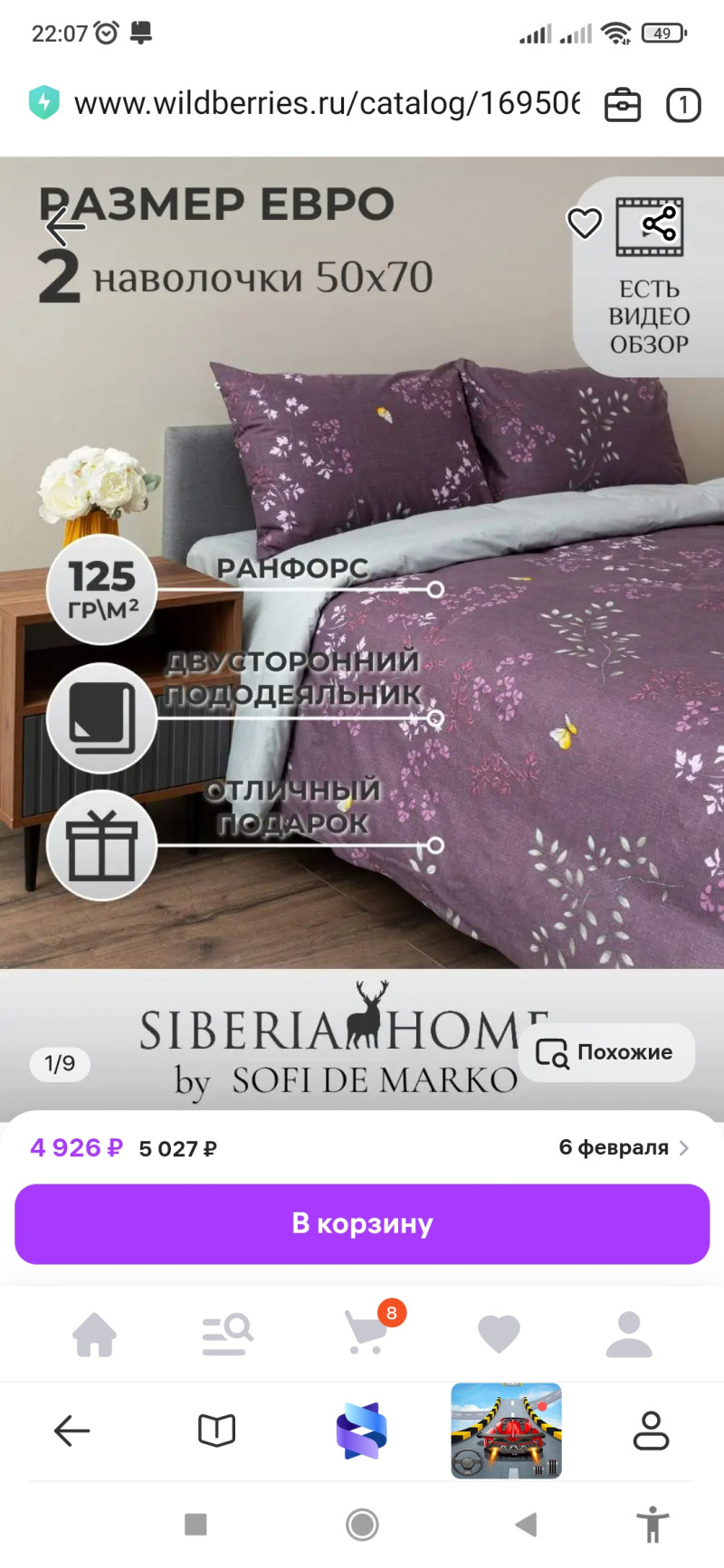
Task: Open the racing game tile in the toolbar
Action: [x=506, y=1430]
